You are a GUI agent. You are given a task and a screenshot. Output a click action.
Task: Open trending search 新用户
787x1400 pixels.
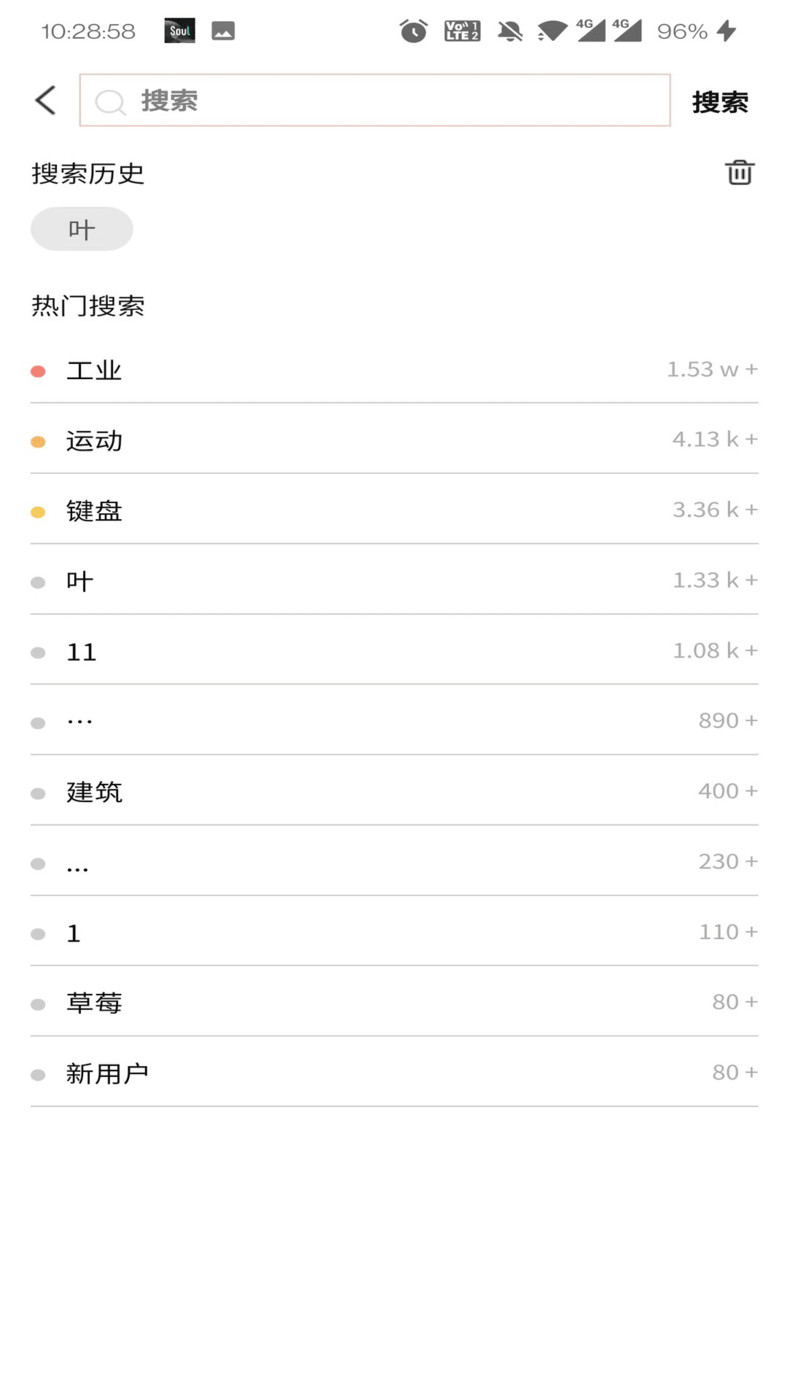pos(109,1072)
